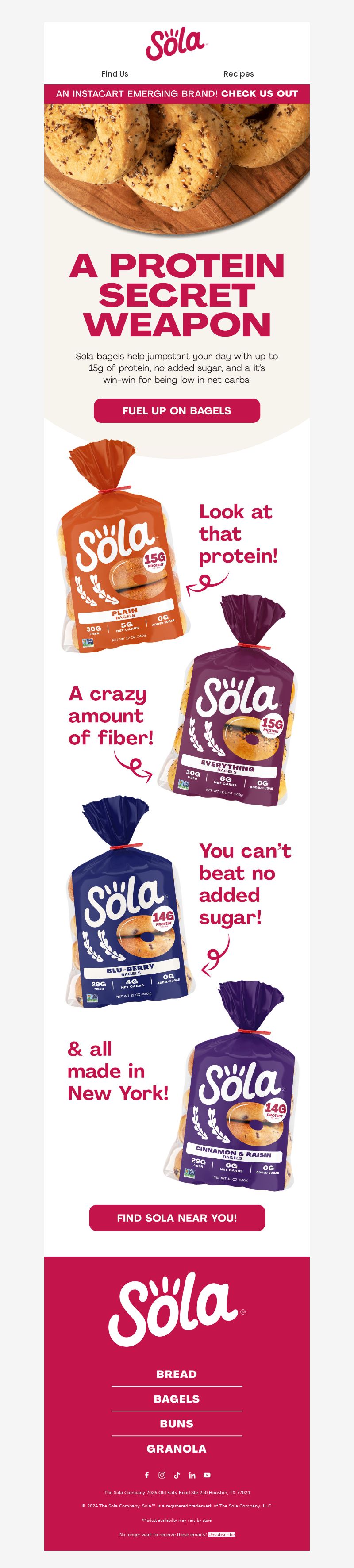Tap the Instacart Check Us Out banner

177,94
